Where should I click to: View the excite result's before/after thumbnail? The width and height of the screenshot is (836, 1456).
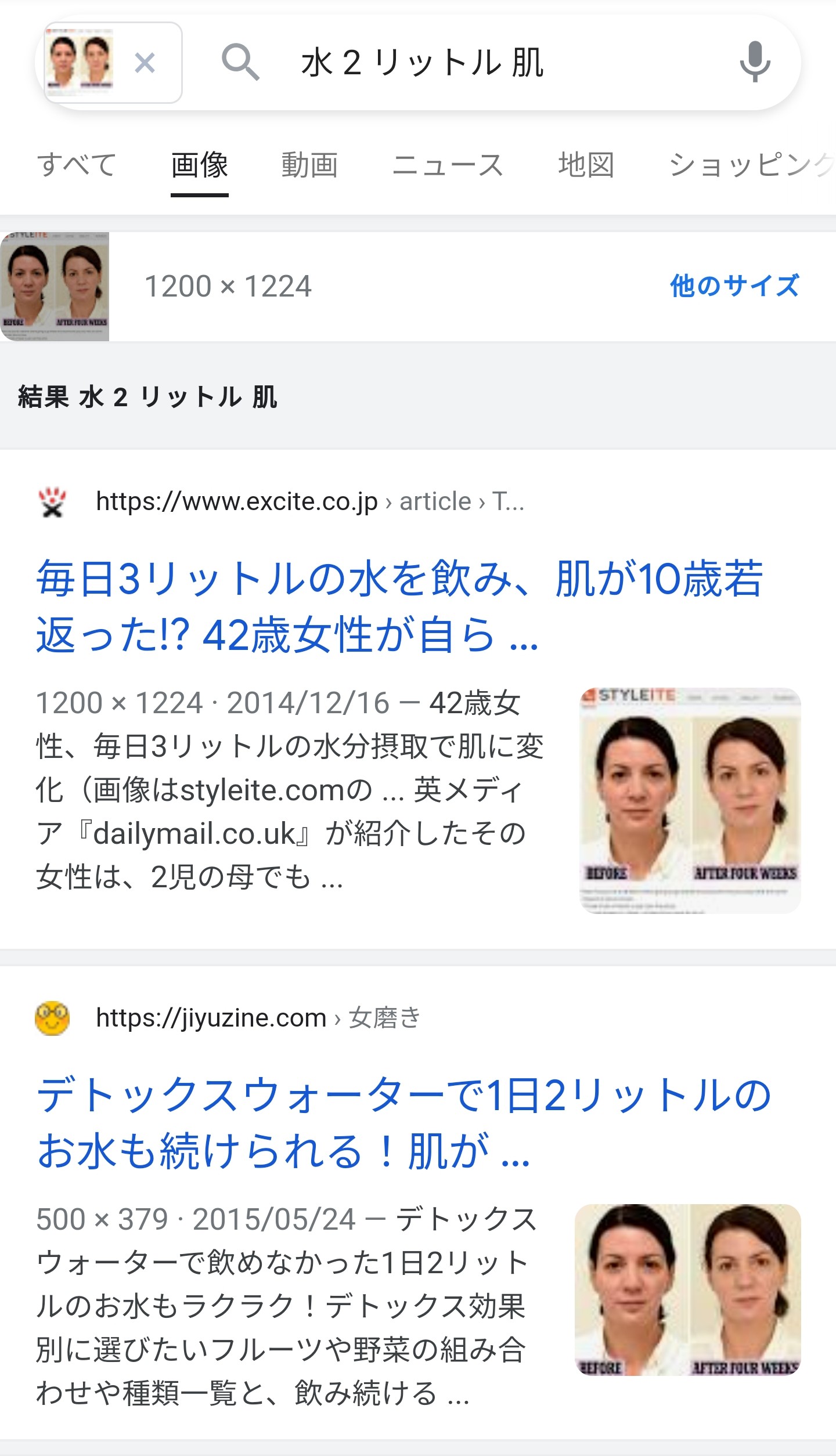tap(690, 800)
